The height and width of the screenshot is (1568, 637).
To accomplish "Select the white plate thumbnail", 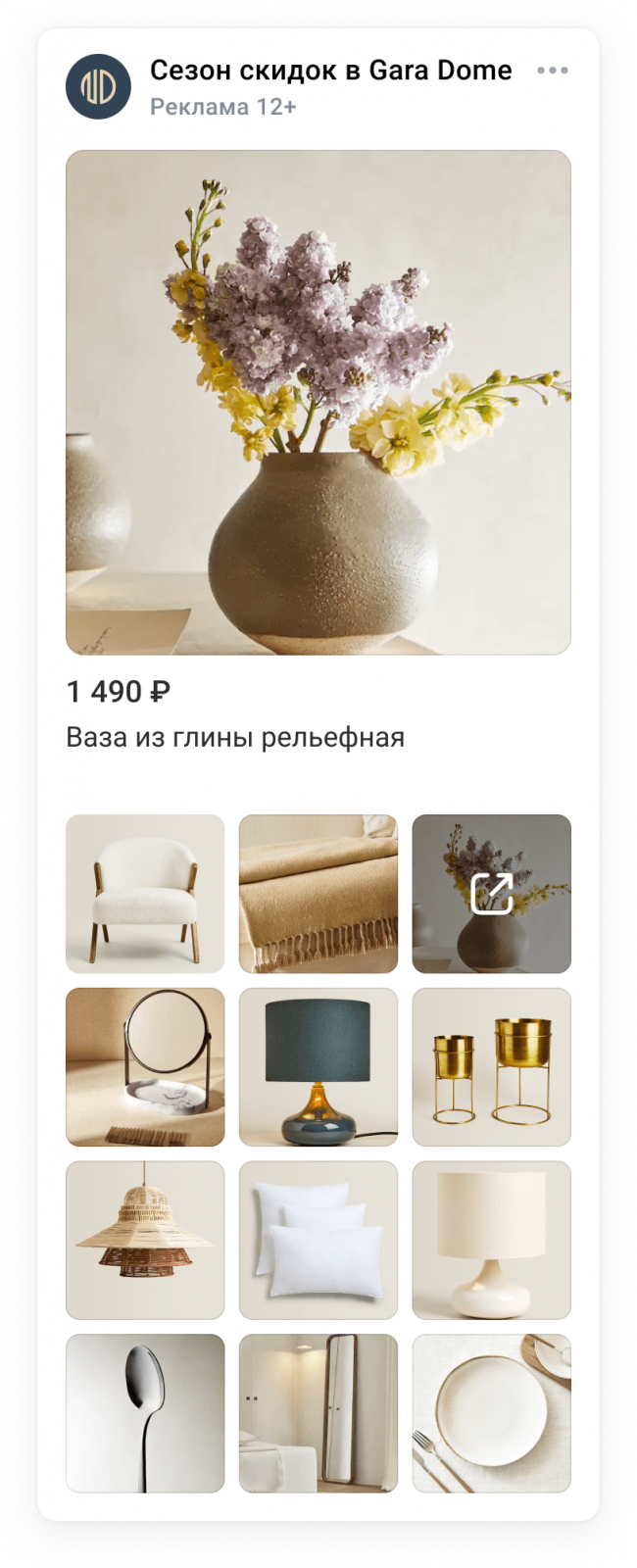I will coord(491,1413).
